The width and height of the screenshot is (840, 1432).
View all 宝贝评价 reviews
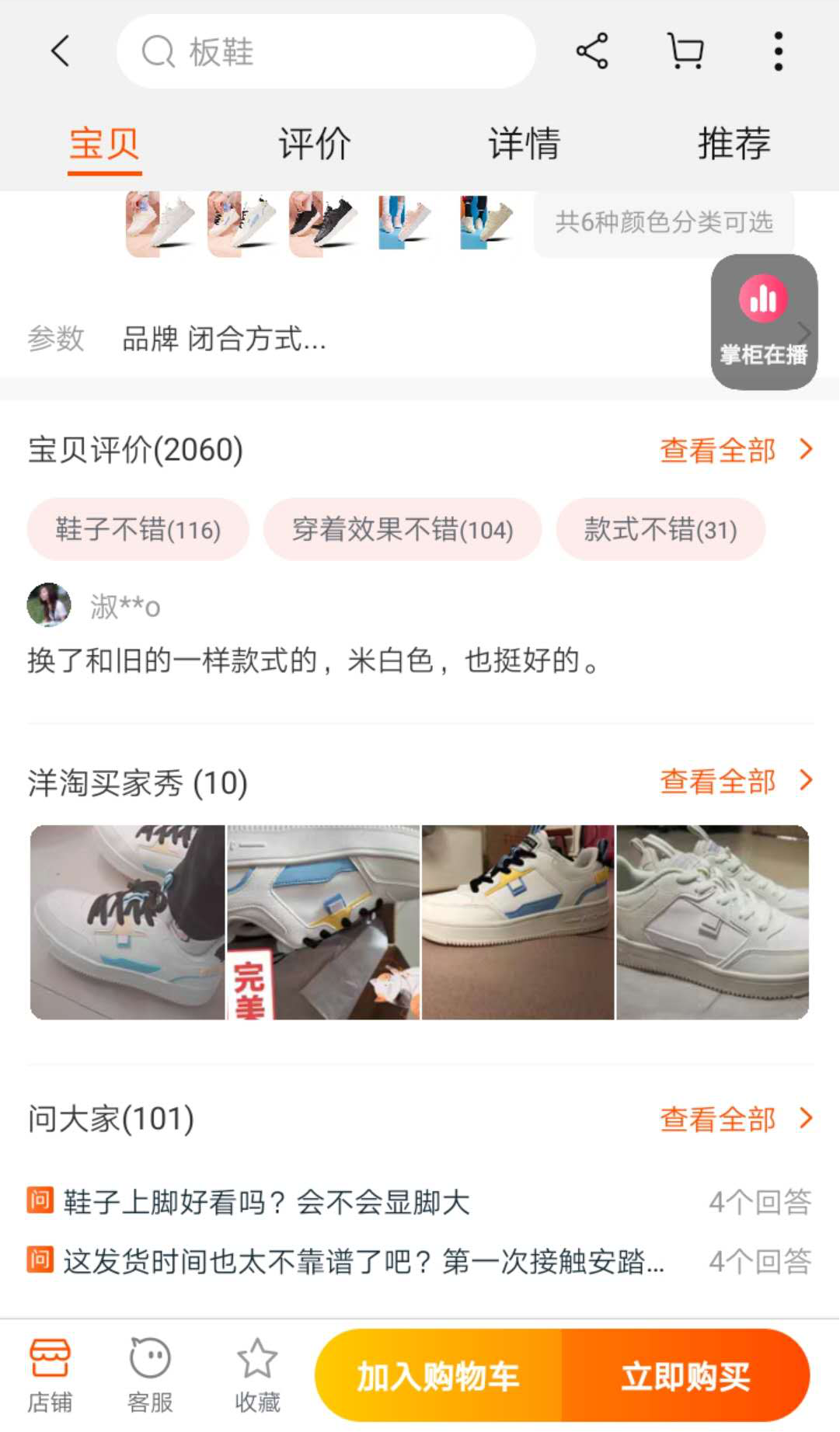tap(735, 450)
